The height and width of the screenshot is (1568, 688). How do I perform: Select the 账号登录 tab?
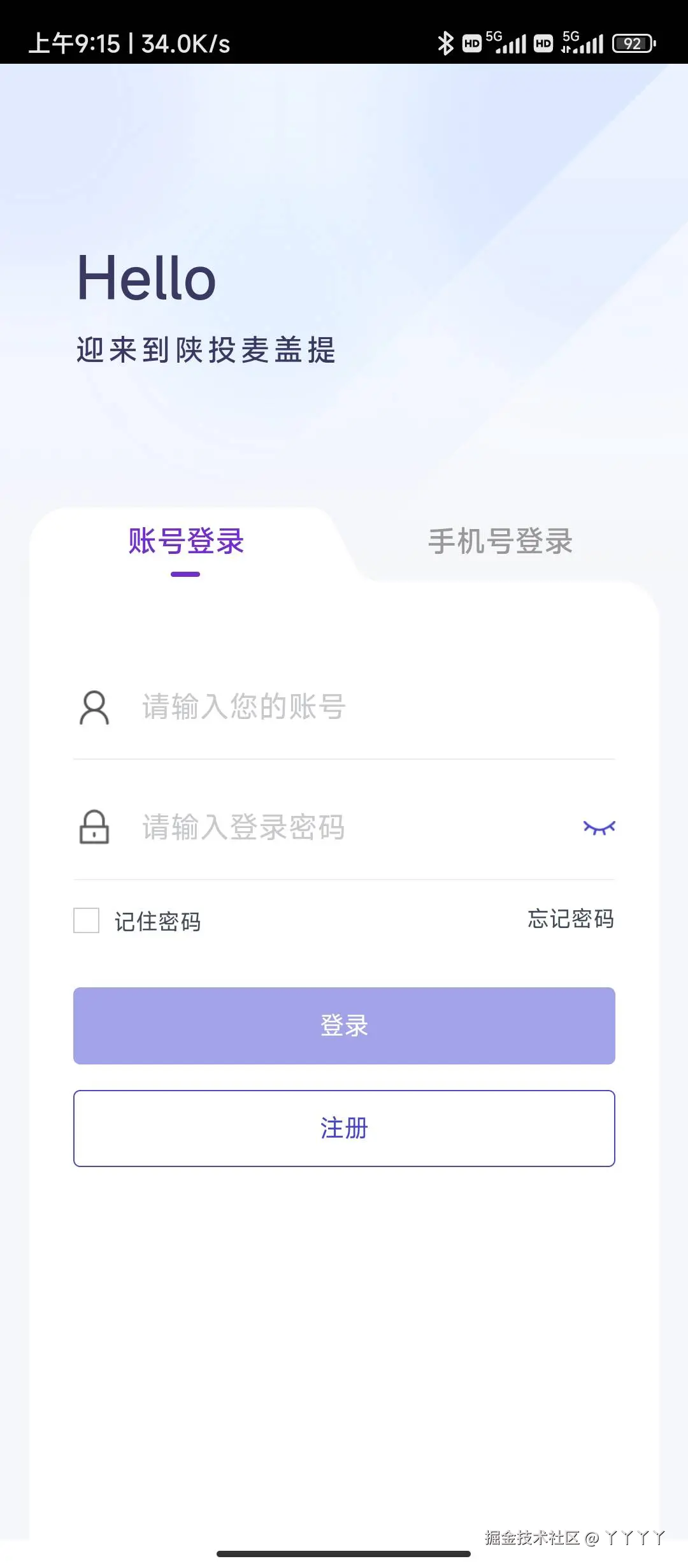[185, 542]
